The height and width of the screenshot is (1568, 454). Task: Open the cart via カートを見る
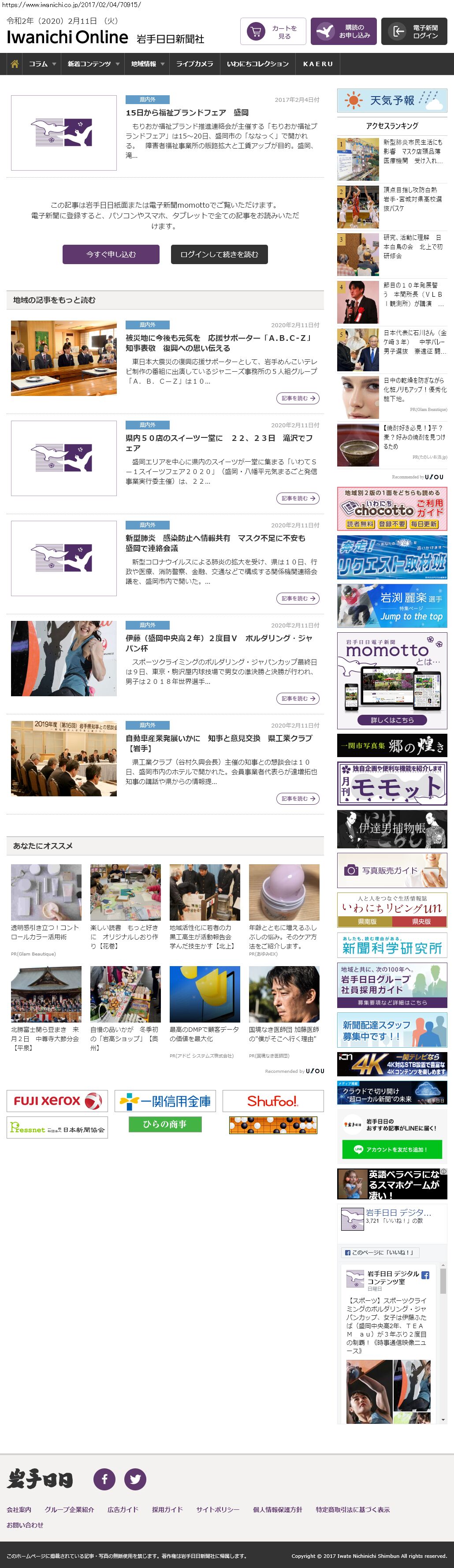click(273, 32)
